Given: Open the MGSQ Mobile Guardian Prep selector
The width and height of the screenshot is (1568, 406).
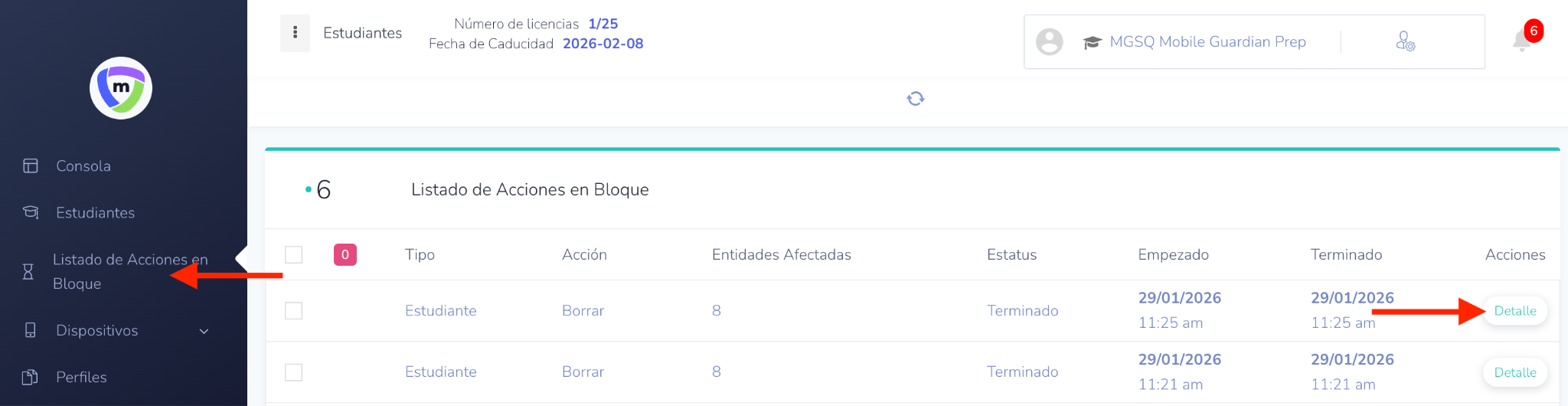Looking at the screenshot, I should click(1207, 42).
